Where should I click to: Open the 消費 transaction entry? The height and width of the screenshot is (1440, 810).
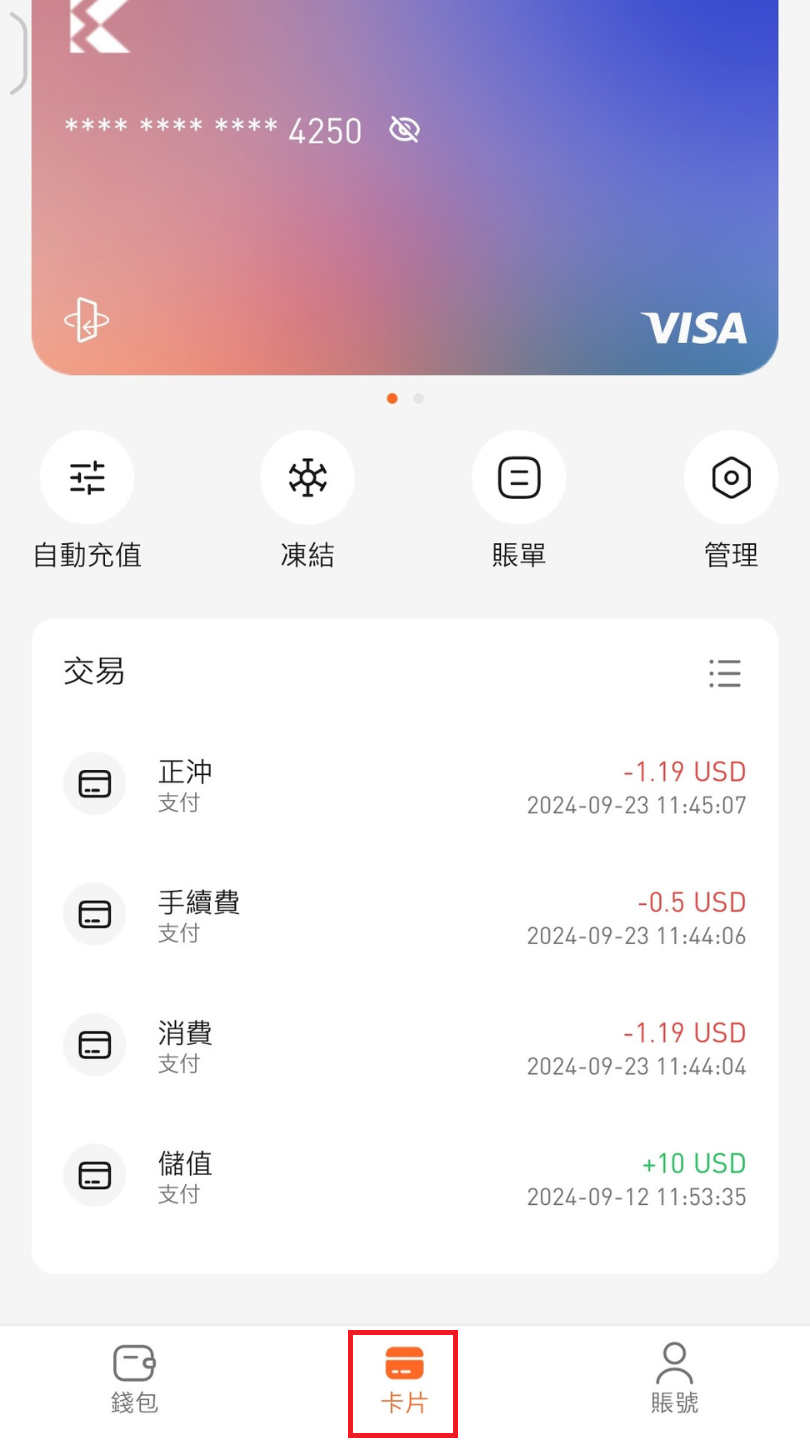(404, 1046)
